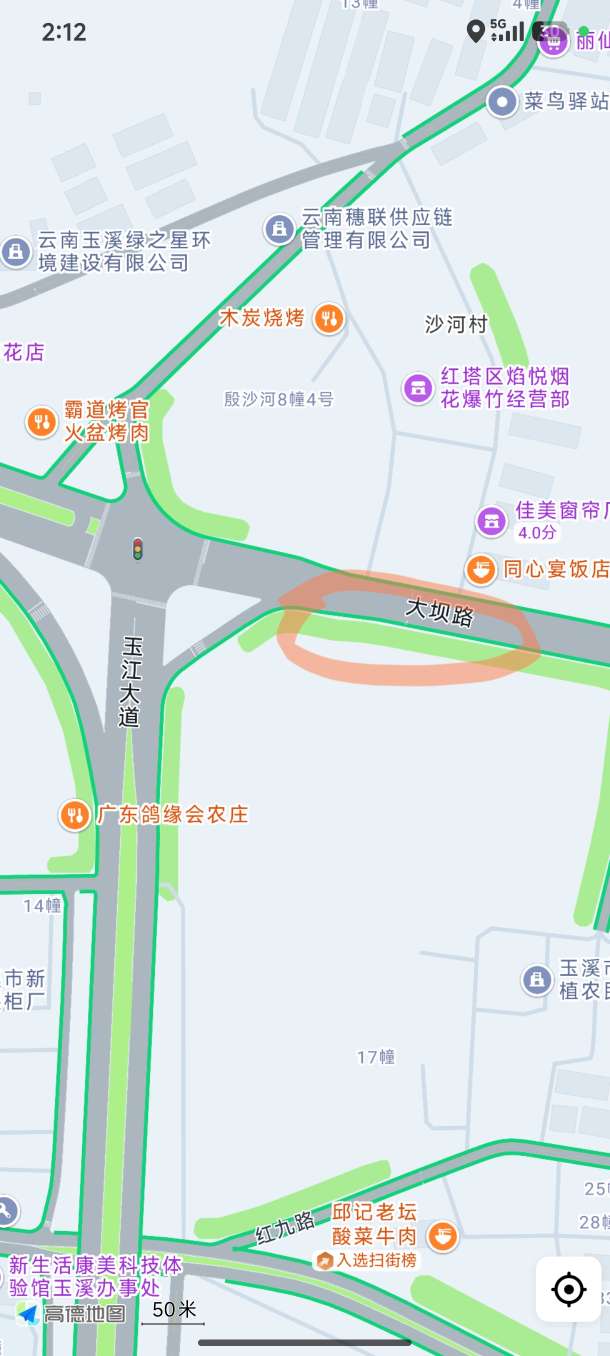The width and height of the screenshot is (610, 1356).
Task: Tap the 同心宴饭店 restaurant marker
Action: [x=481, y=570]
